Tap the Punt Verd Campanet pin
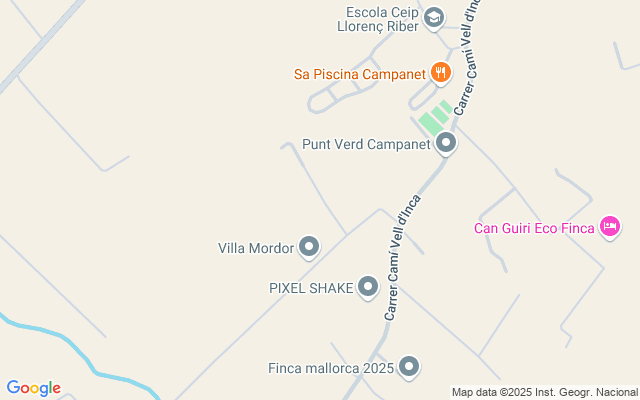 point(447,144)
